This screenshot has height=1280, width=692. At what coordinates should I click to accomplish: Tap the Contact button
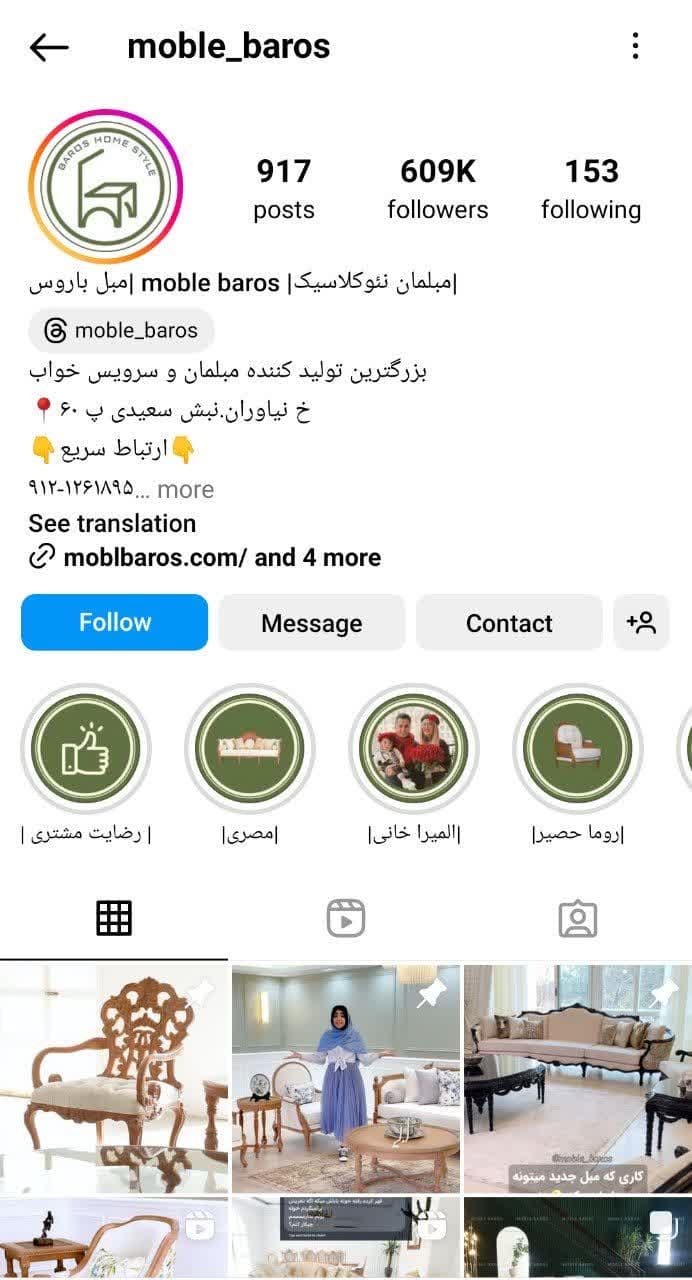pyautogui.click(x=509, y=623)
